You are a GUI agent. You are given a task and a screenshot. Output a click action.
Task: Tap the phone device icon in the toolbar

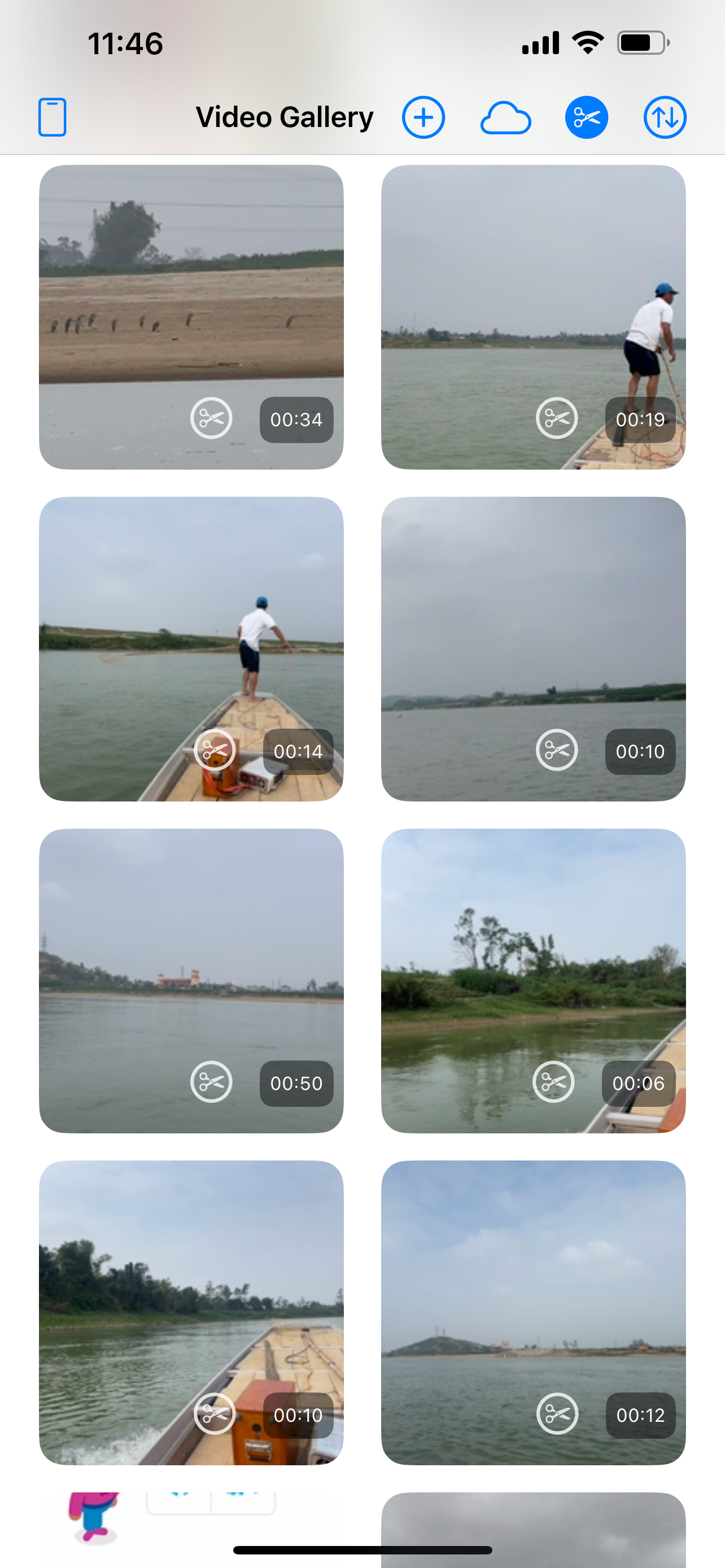point(53,117)
